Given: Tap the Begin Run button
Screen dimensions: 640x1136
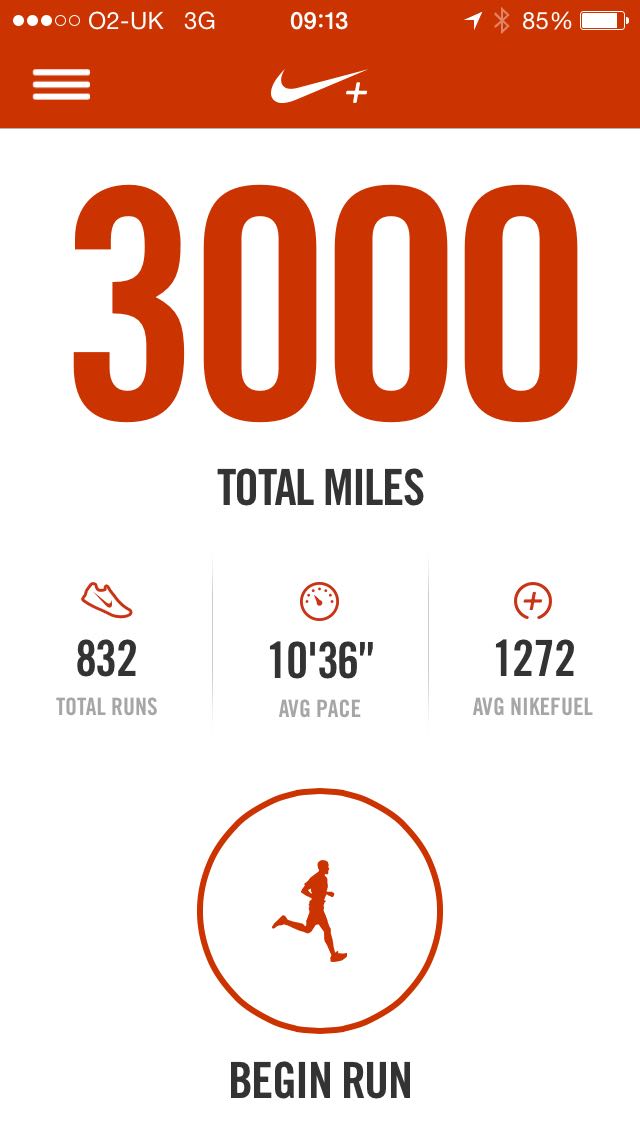Looking at the screenshot, I should [320, 910].
